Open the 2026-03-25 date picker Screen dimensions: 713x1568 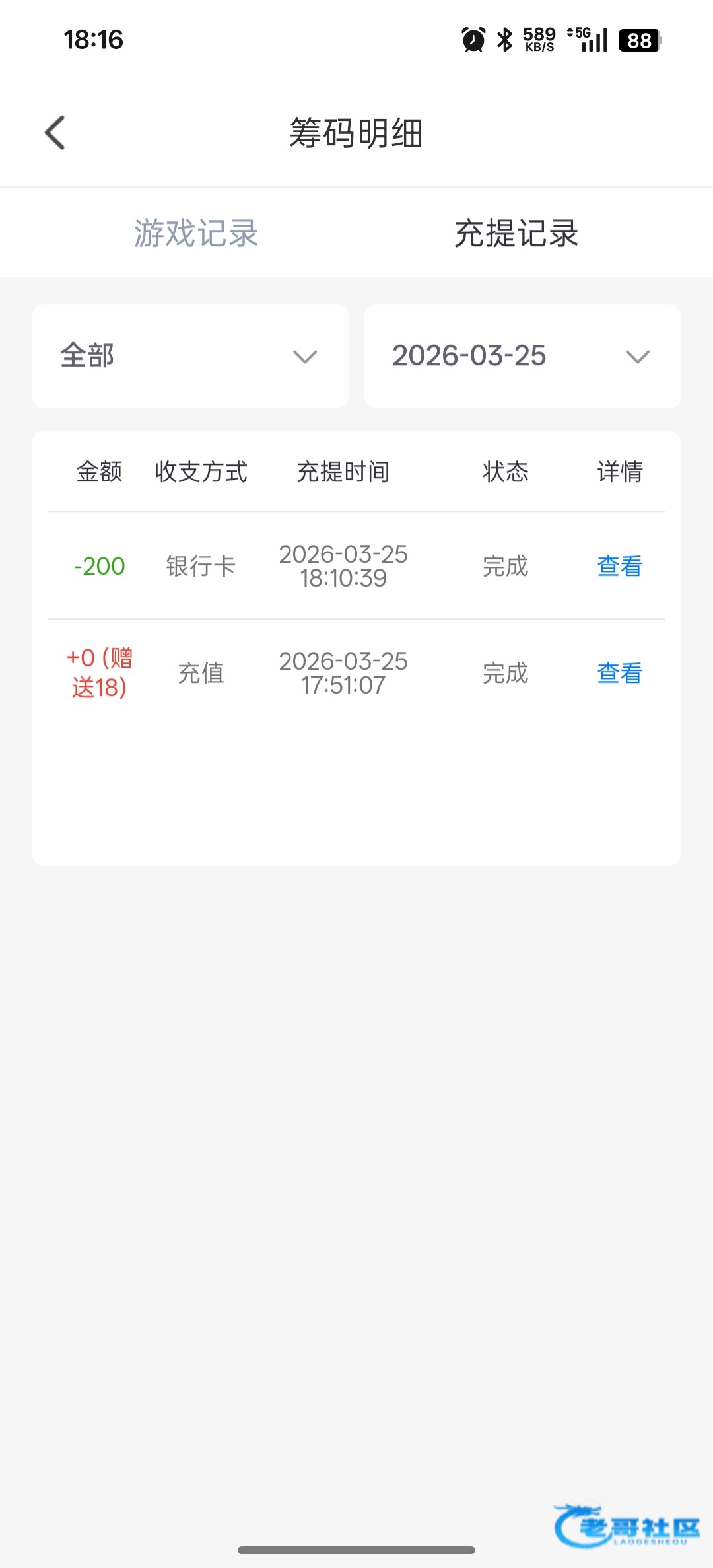click(522, 356)
